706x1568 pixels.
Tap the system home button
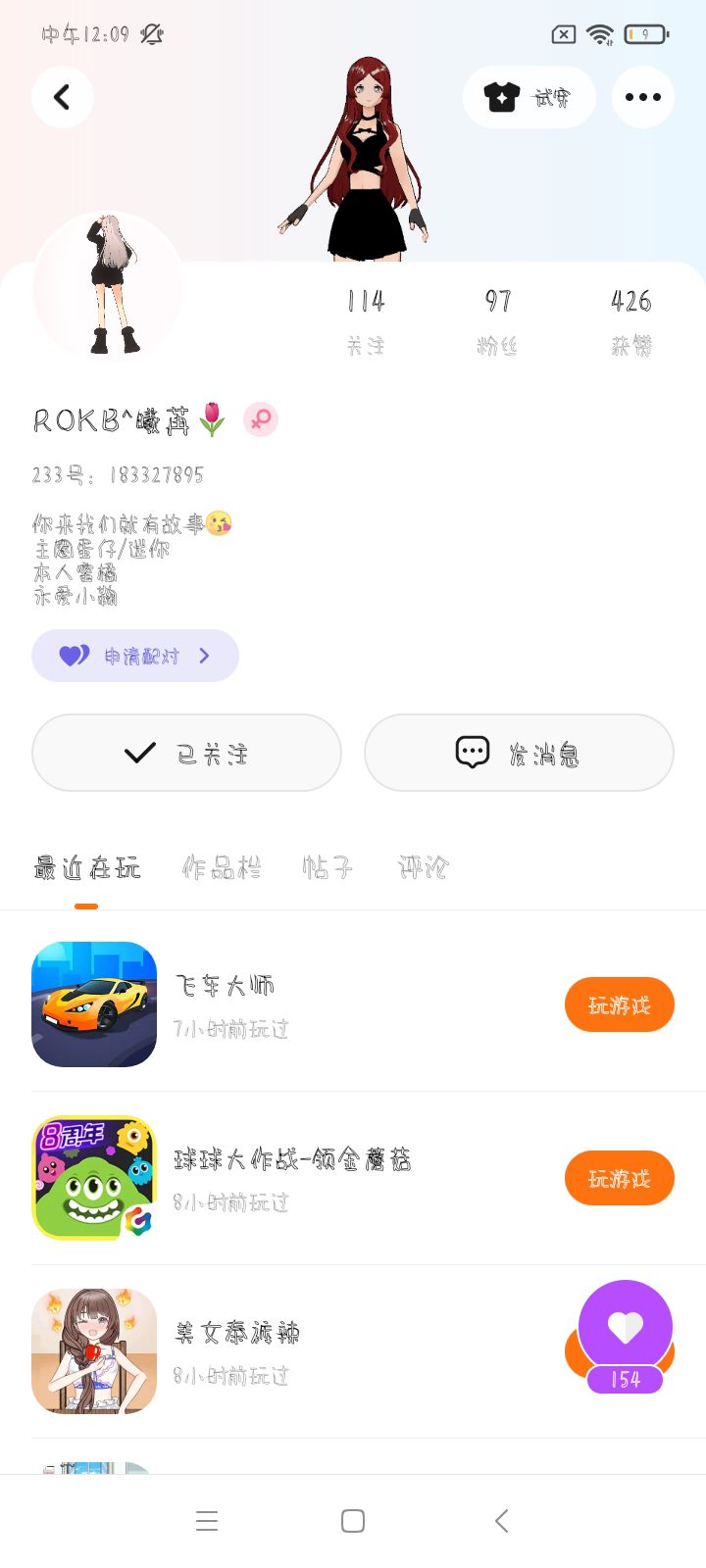coord(353,1521)
